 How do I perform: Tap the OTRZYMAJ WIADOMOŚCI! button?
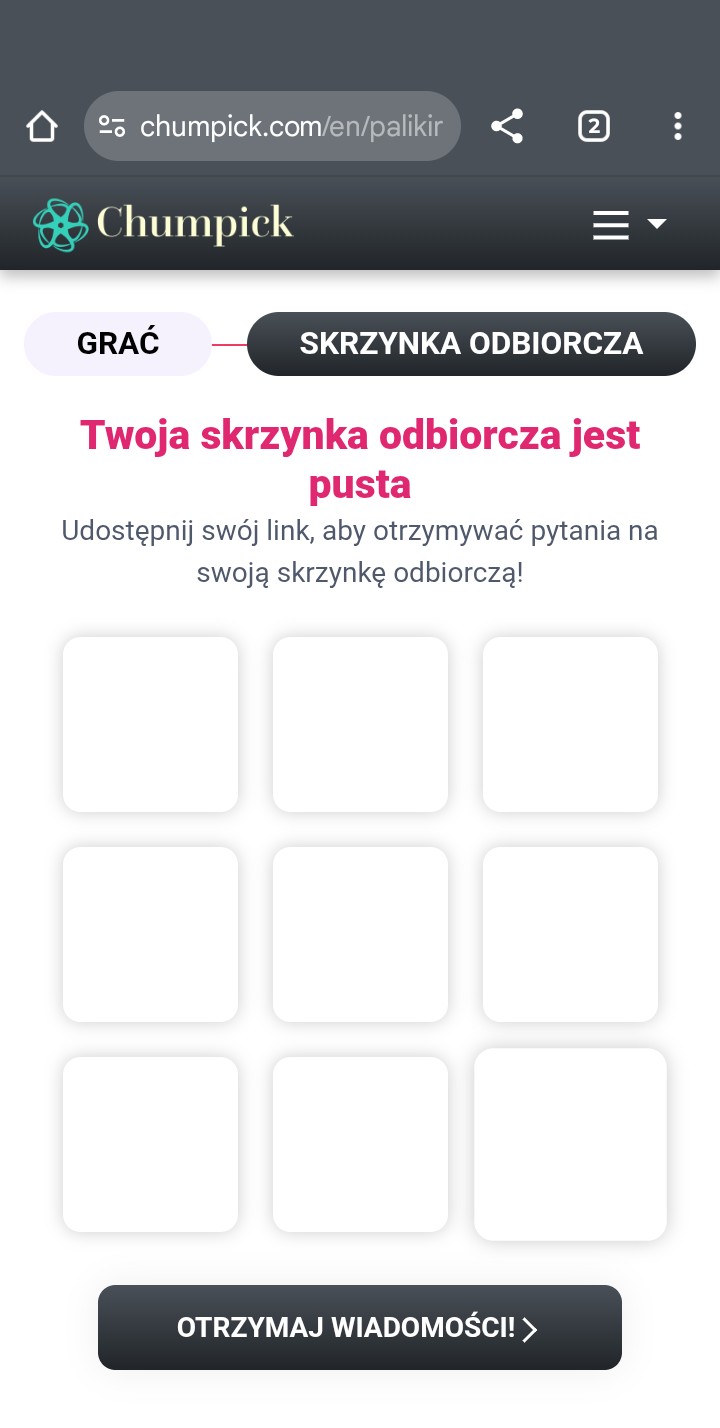tap(359, 1328)
